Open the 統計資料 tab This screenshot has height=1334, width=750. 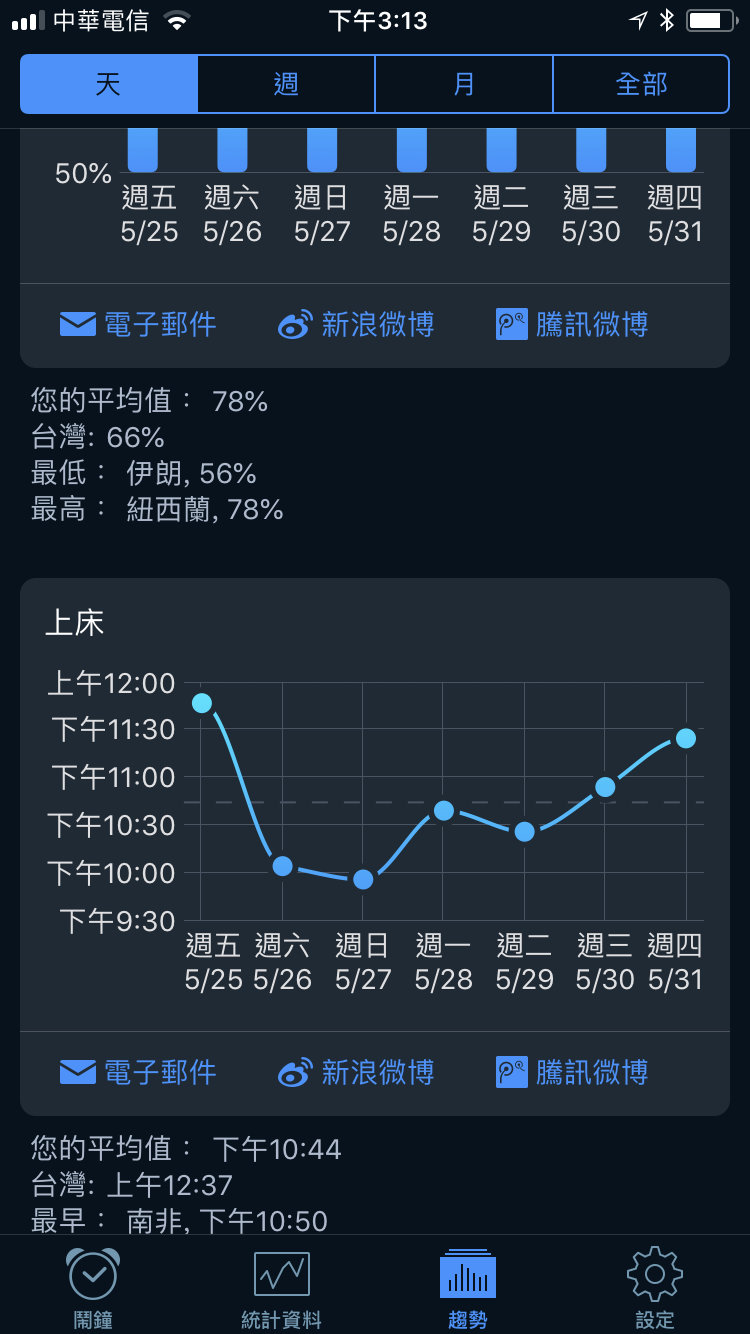[x=281, y=1288]
